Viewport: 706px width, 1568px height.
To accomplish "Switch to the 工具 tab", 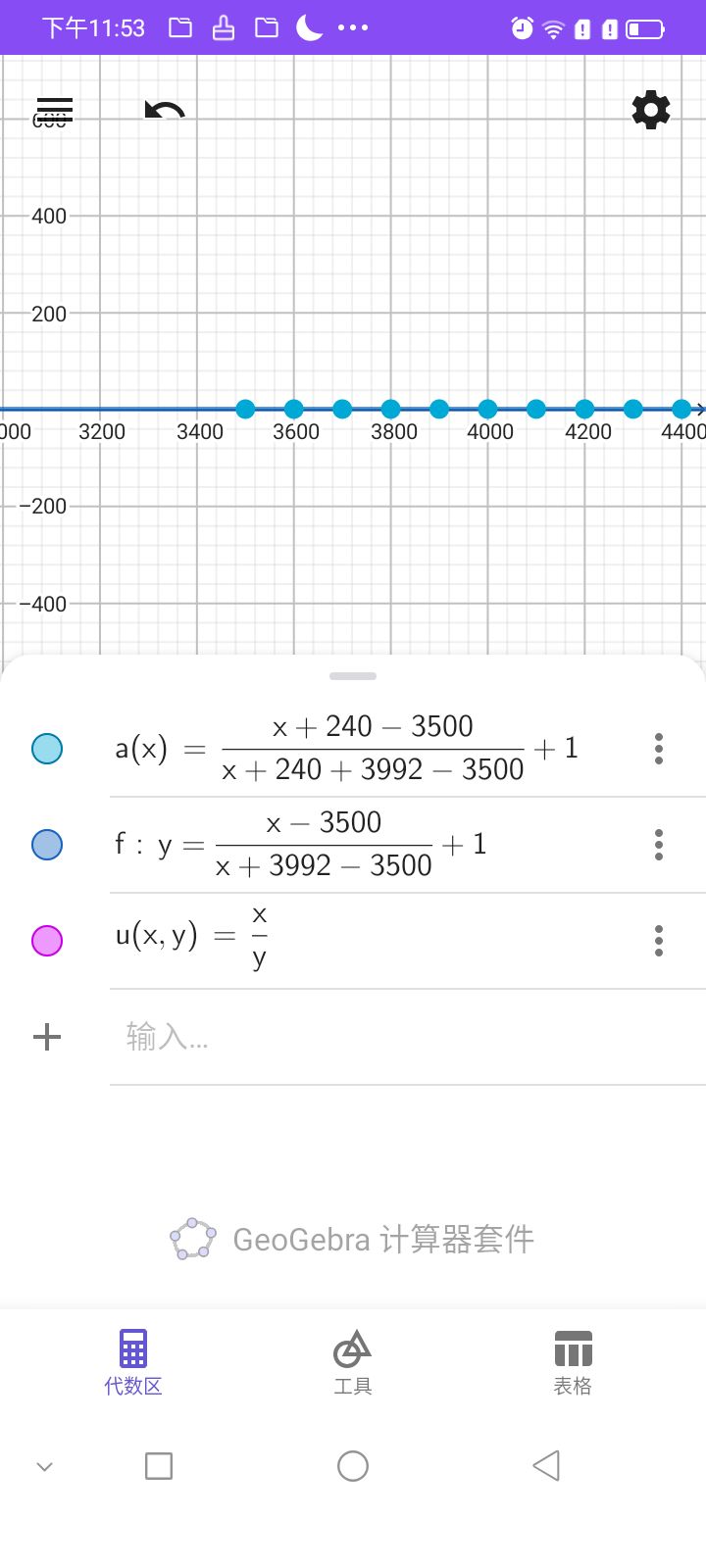I will 353,1362.
